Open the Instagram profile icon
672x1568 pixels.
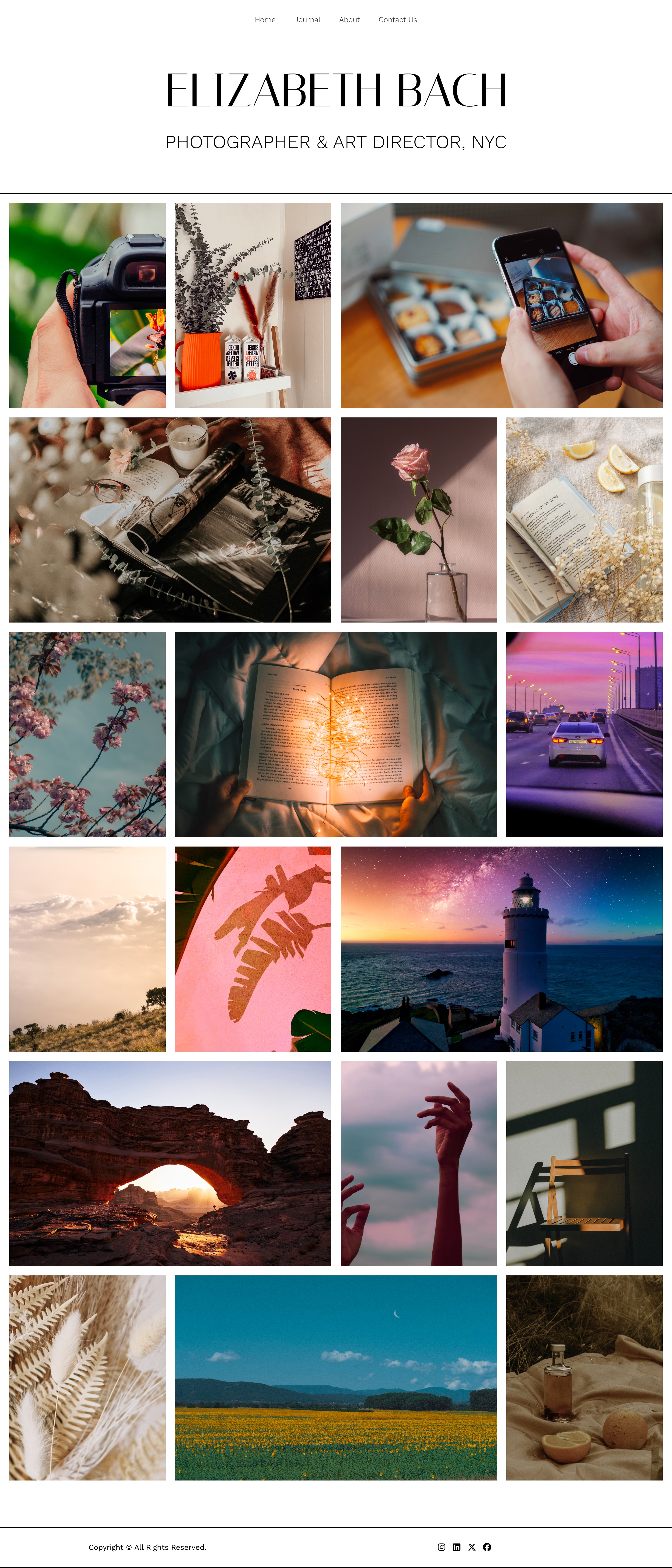point(441,1547)
